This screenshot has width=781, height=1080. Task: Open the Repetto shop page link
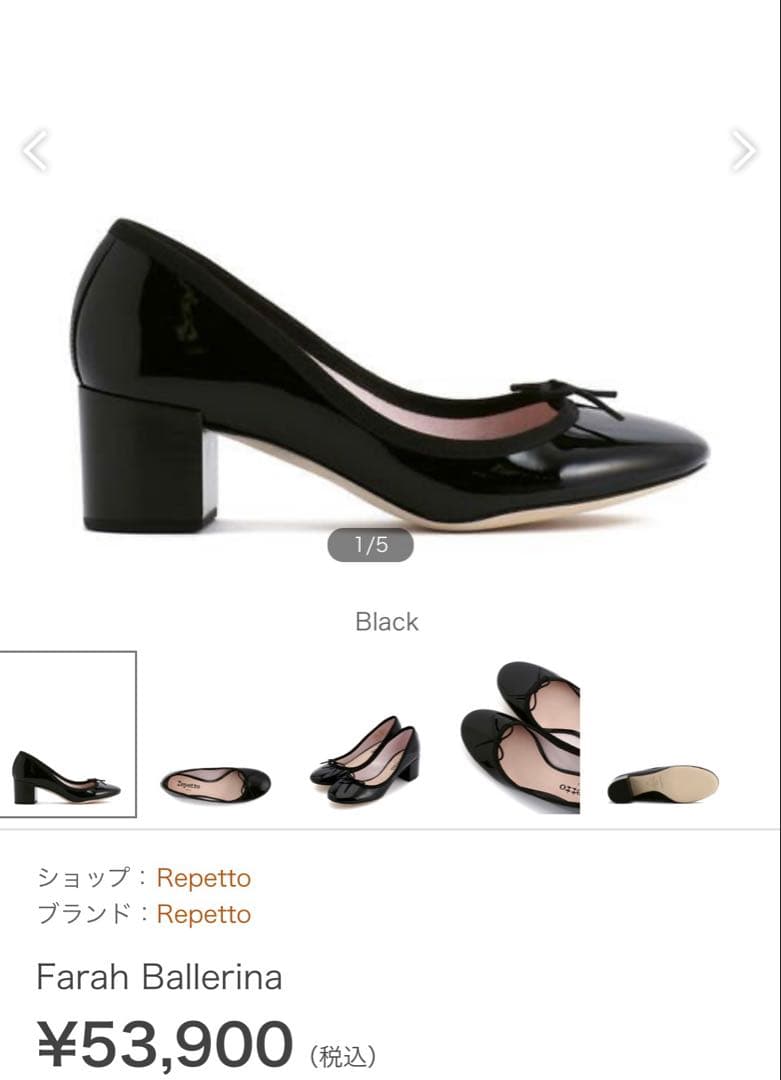point(203,877)
